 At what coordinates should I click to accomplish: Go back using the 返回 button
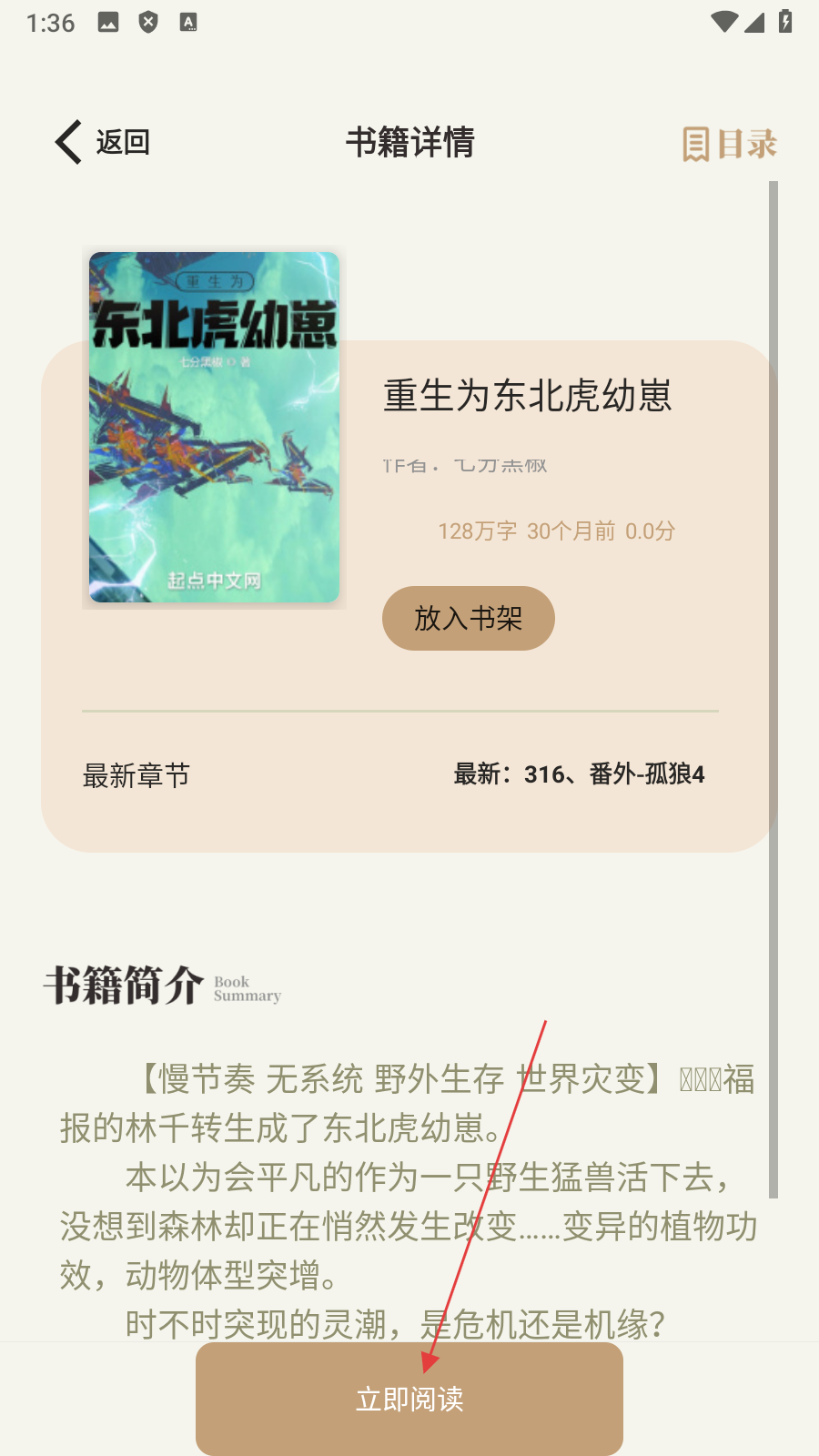click(x=102, y=143)
